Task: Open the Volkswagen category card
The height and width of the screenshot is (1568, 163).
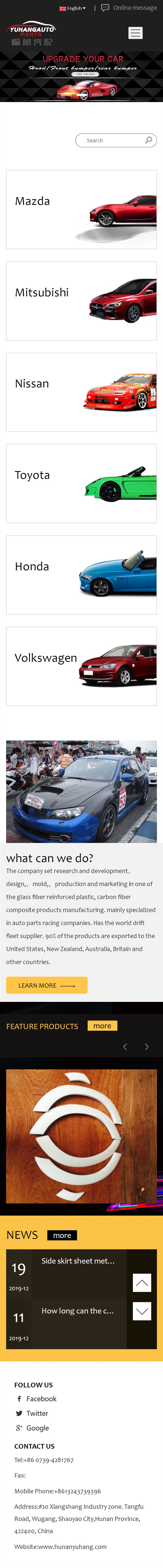Action: click(x=81, y=666)
